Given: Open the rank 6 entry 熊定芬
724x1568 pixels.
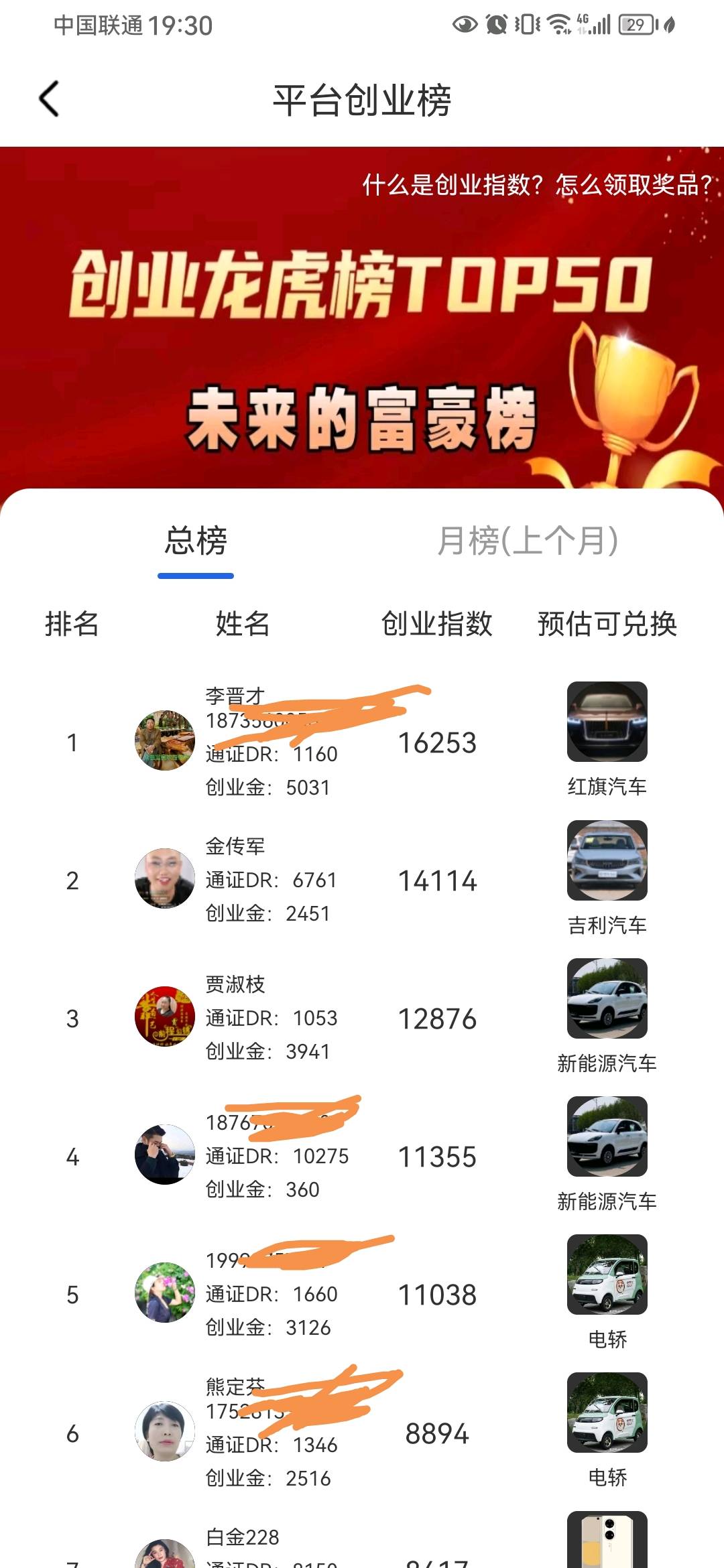Looking at the screenshot, I should click(362, 1433).
